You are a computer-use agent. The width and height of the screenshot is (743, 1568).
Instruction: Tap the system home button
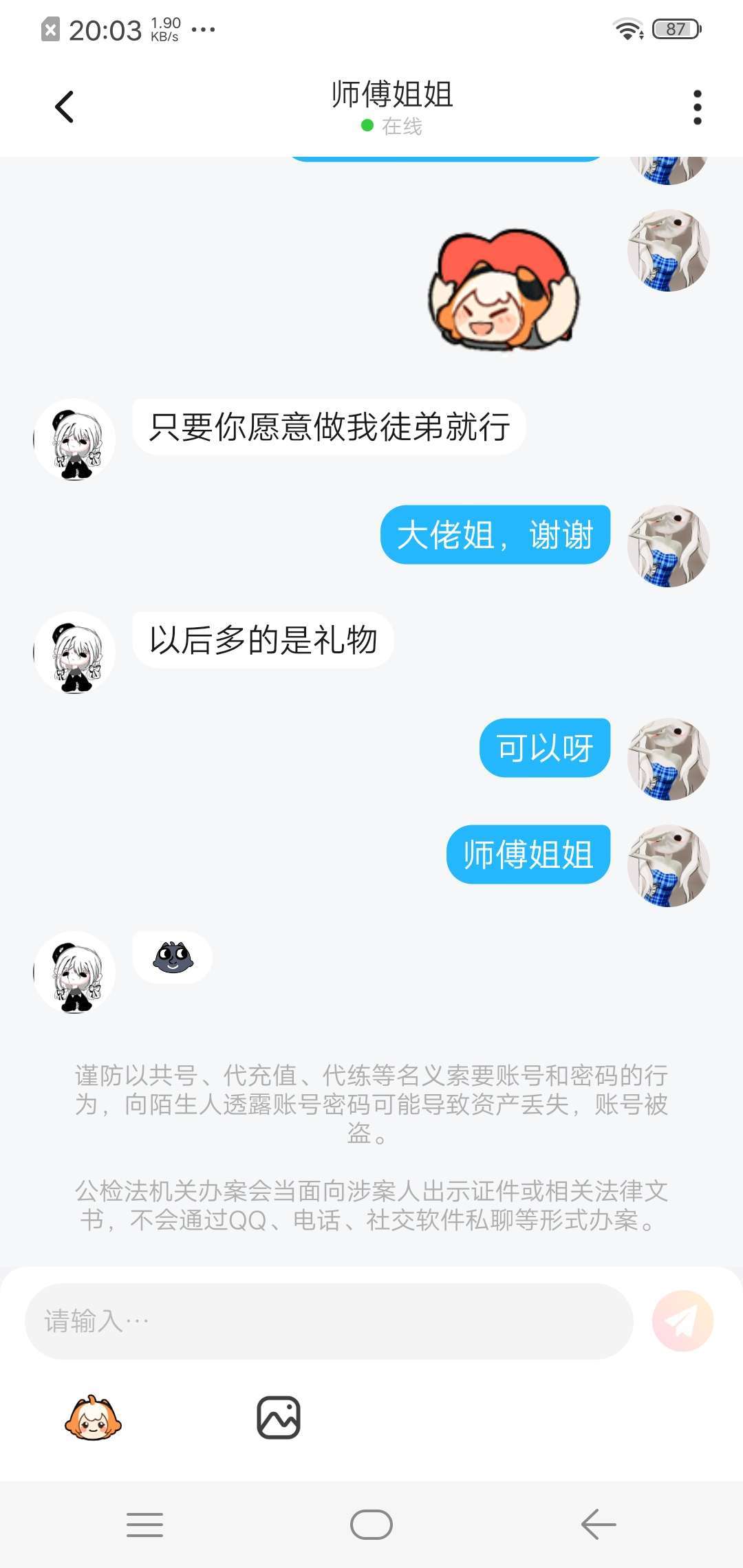click(371, 1525)
